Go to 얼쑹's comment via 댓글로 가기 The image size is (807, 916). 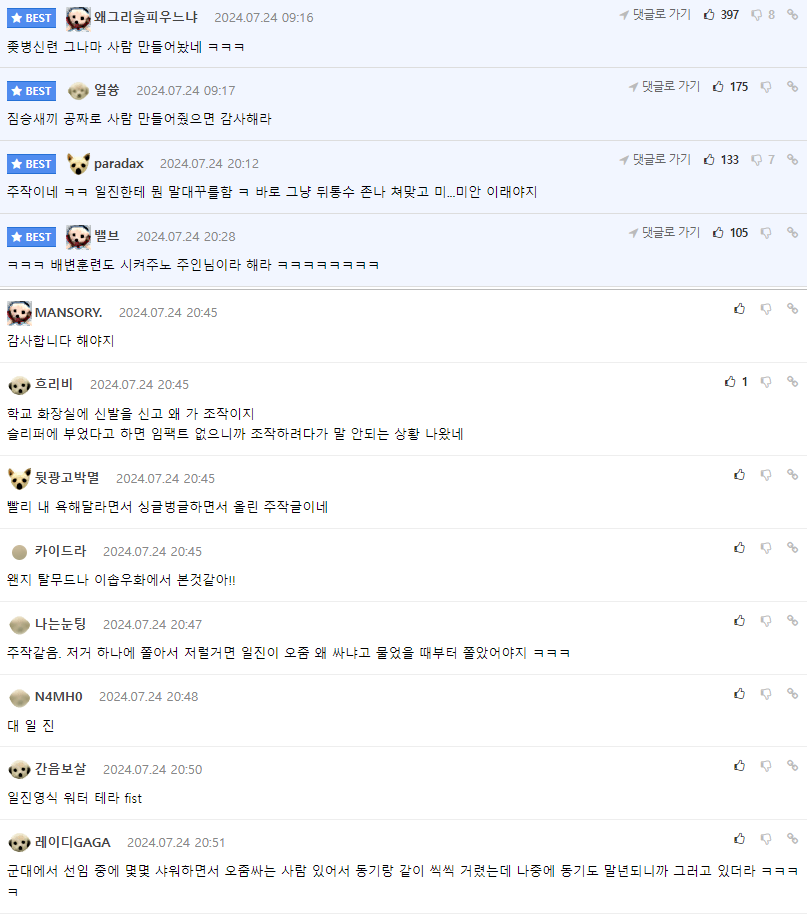point(664,87)
